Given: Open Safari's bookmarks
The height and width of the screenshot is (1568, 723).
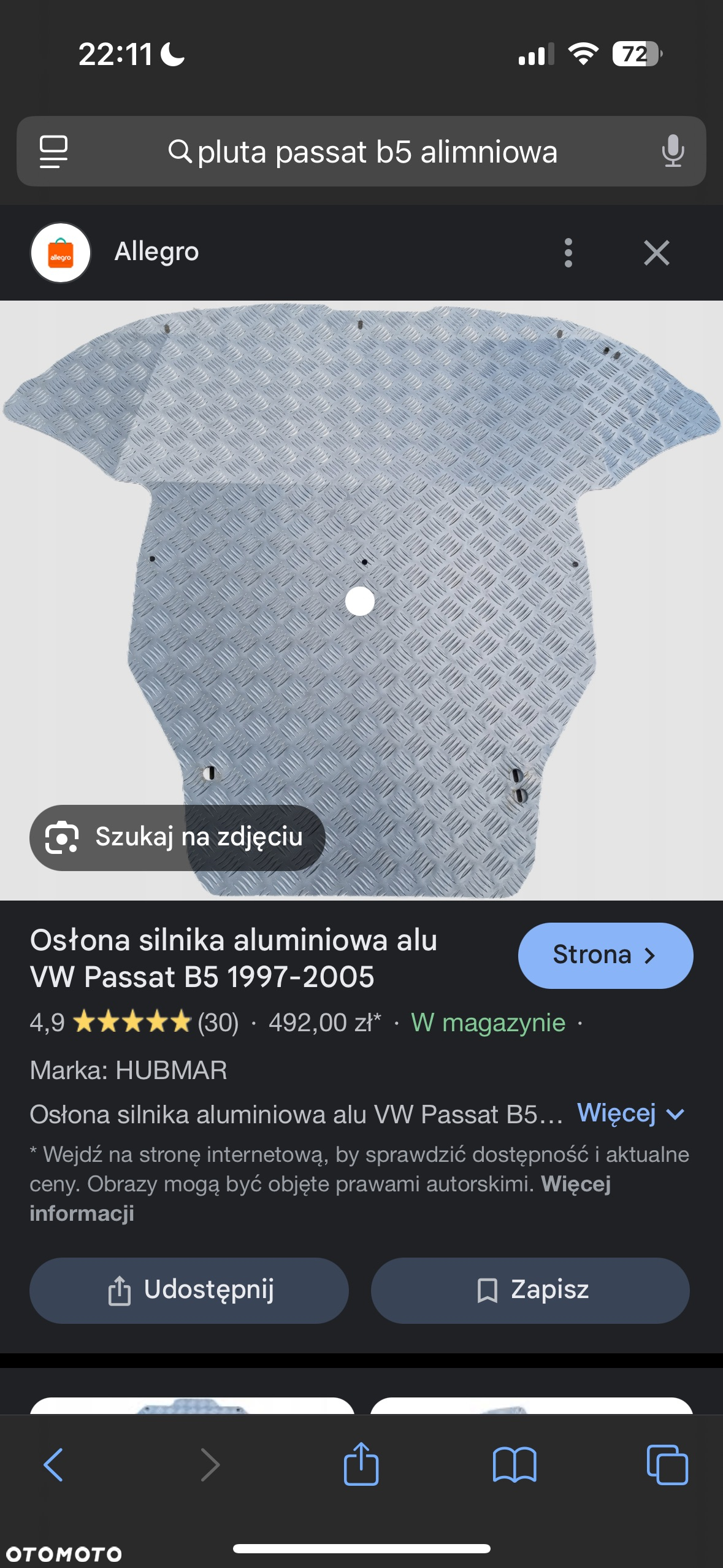Looking at the screenshot, I should click(514, 1465).
